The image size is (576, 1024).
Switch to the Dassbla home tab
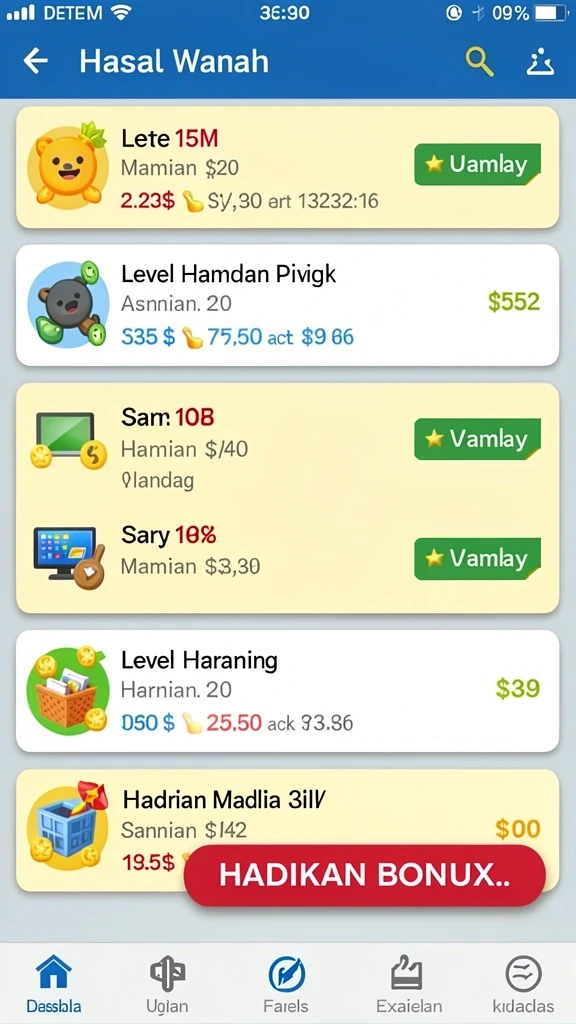(x=54, y=983)
